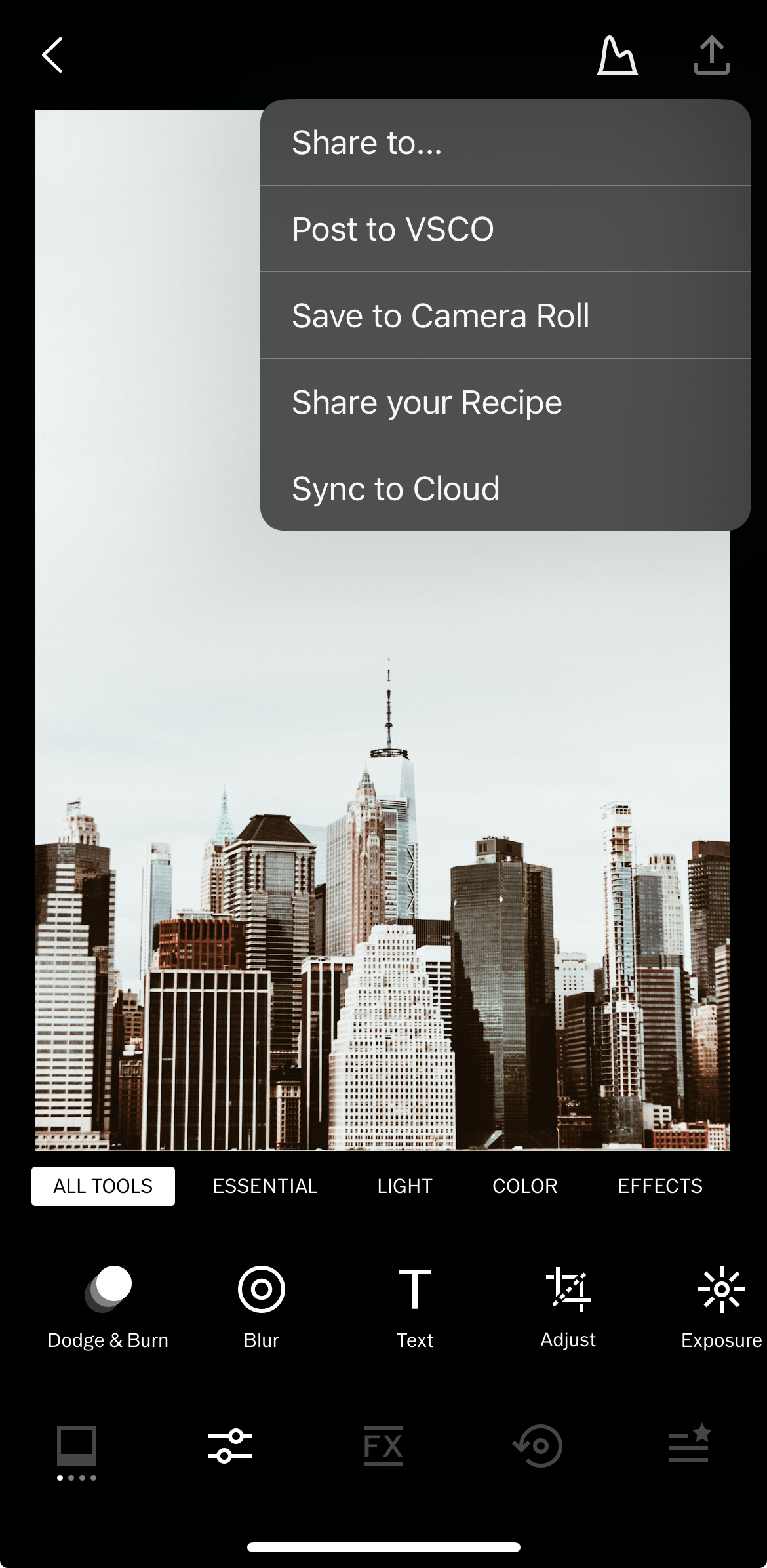This screenshot has width=767, height=1568.
Task: Open the histogram curve icon
Action: coord(617,55)
